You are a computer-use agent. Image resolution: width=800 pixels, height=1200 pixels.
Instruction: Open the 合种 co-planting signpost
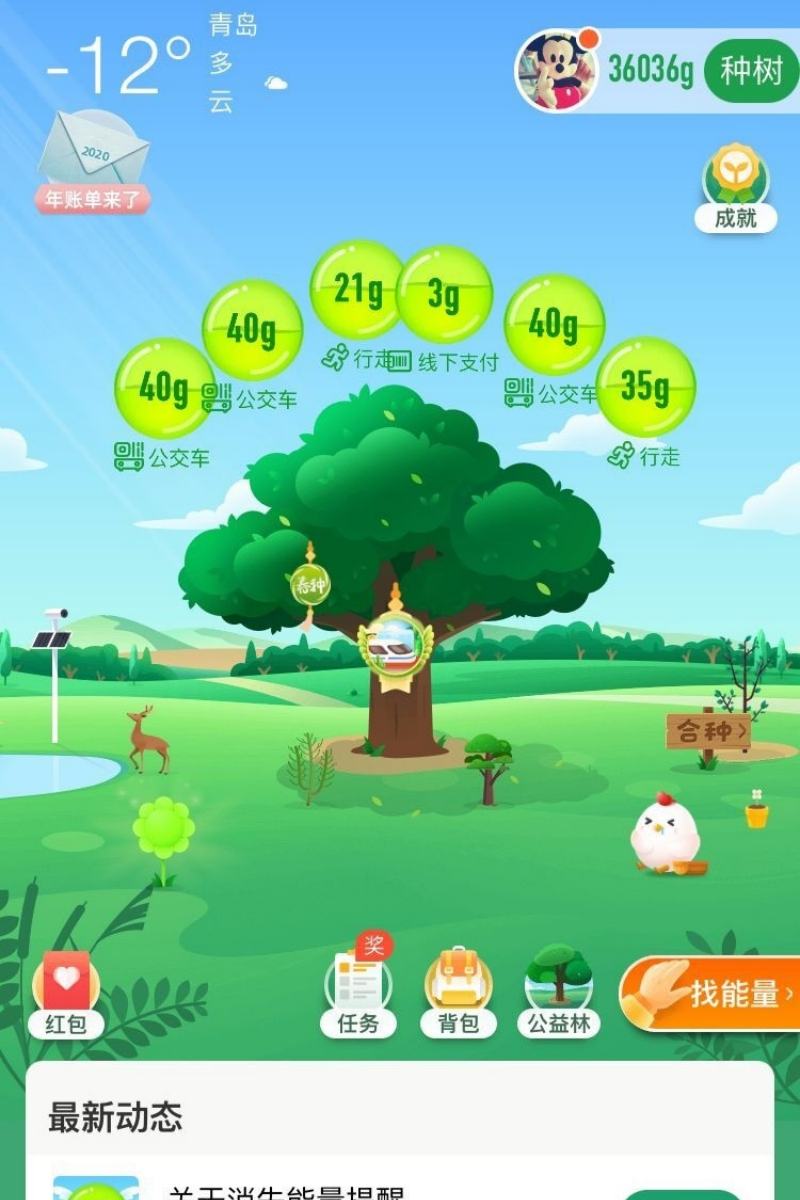point(708,732)
